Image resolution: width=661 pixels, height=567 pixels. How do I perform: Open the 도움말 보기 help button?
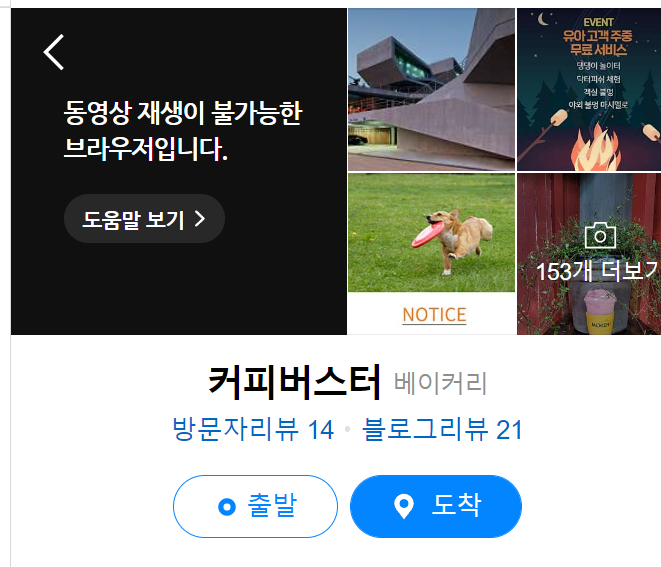coord(144,219)
